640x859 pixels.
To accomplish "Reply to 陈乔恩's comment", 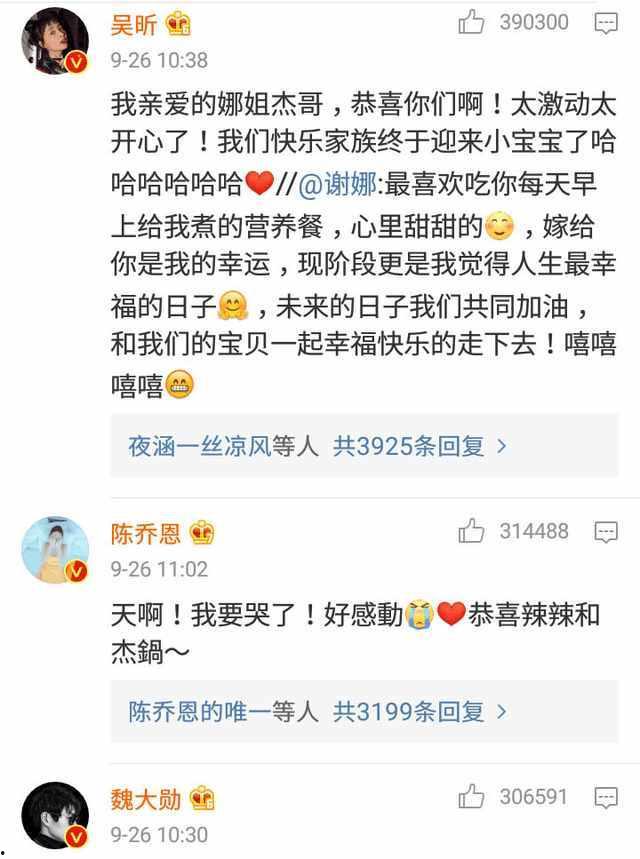I will [606, 532].
